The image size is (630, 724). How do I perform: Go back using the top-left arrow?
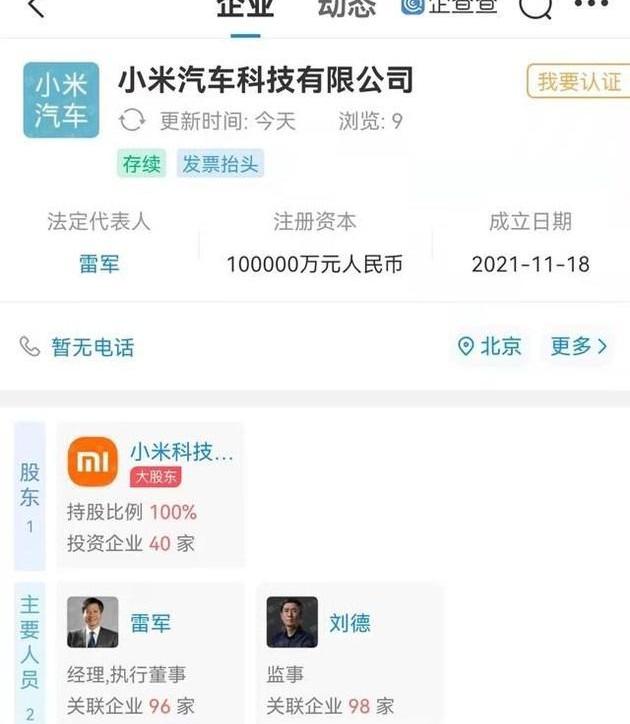click(36, 8)
